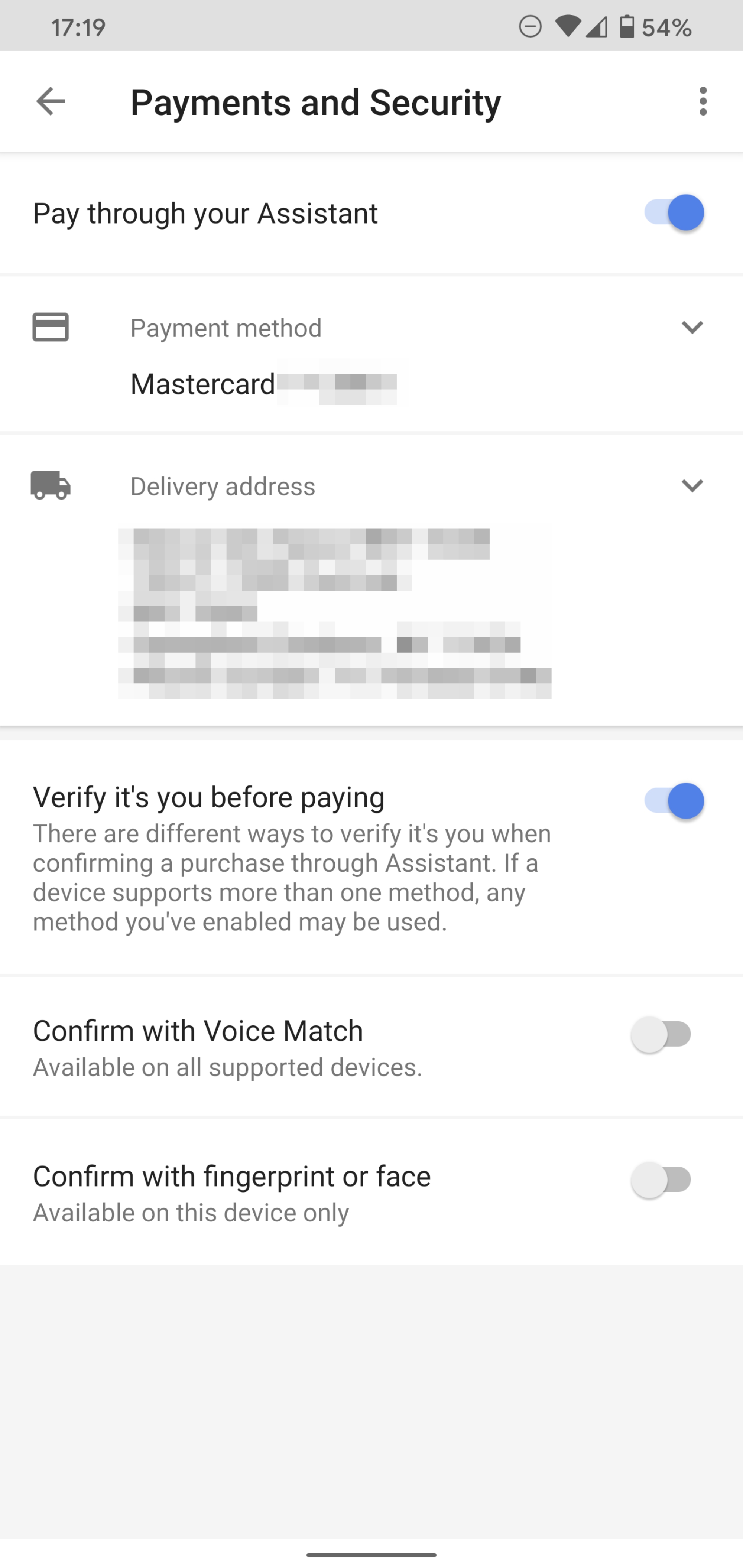This screenshot has height=1568, width=743.
Task: Turn off Pay through your Assistant
Action: [674, 212]
